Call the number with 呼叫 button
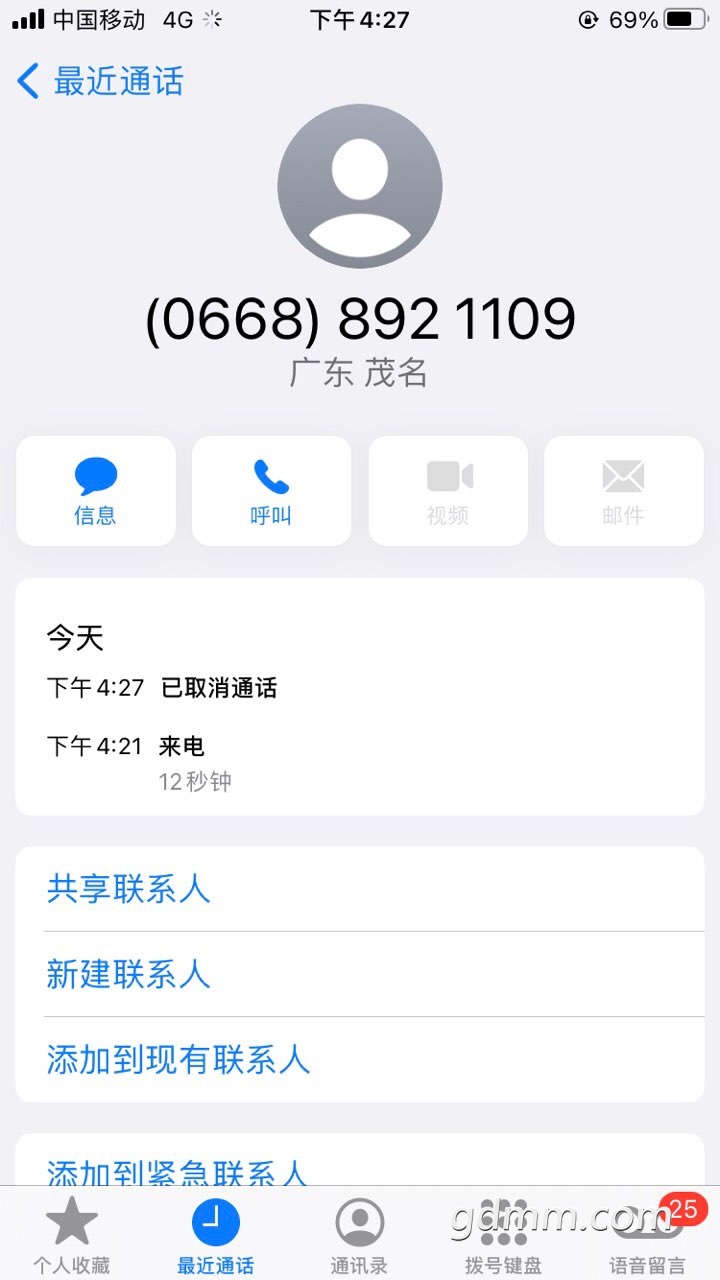 271,491
